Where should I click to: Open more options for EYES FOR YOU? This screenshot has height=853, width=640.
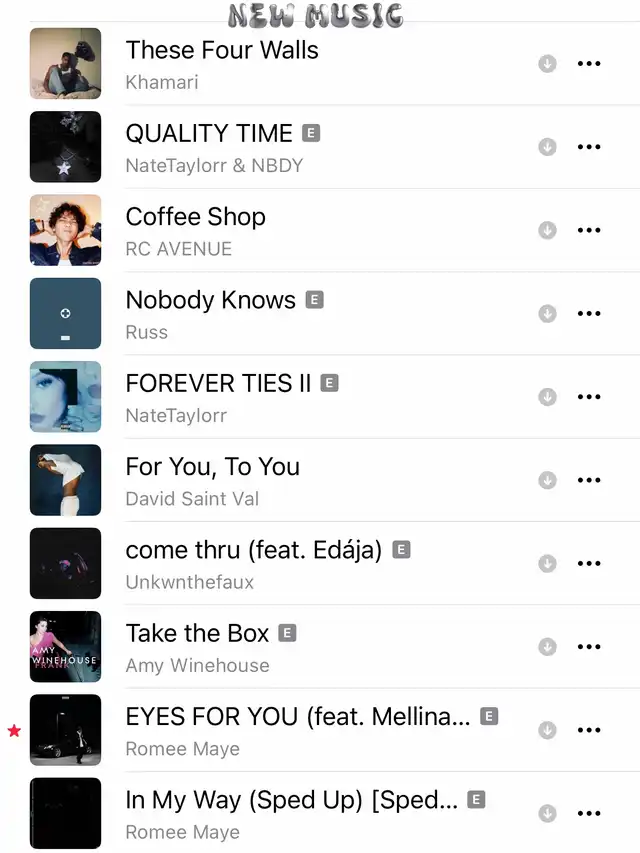(589, 730)
